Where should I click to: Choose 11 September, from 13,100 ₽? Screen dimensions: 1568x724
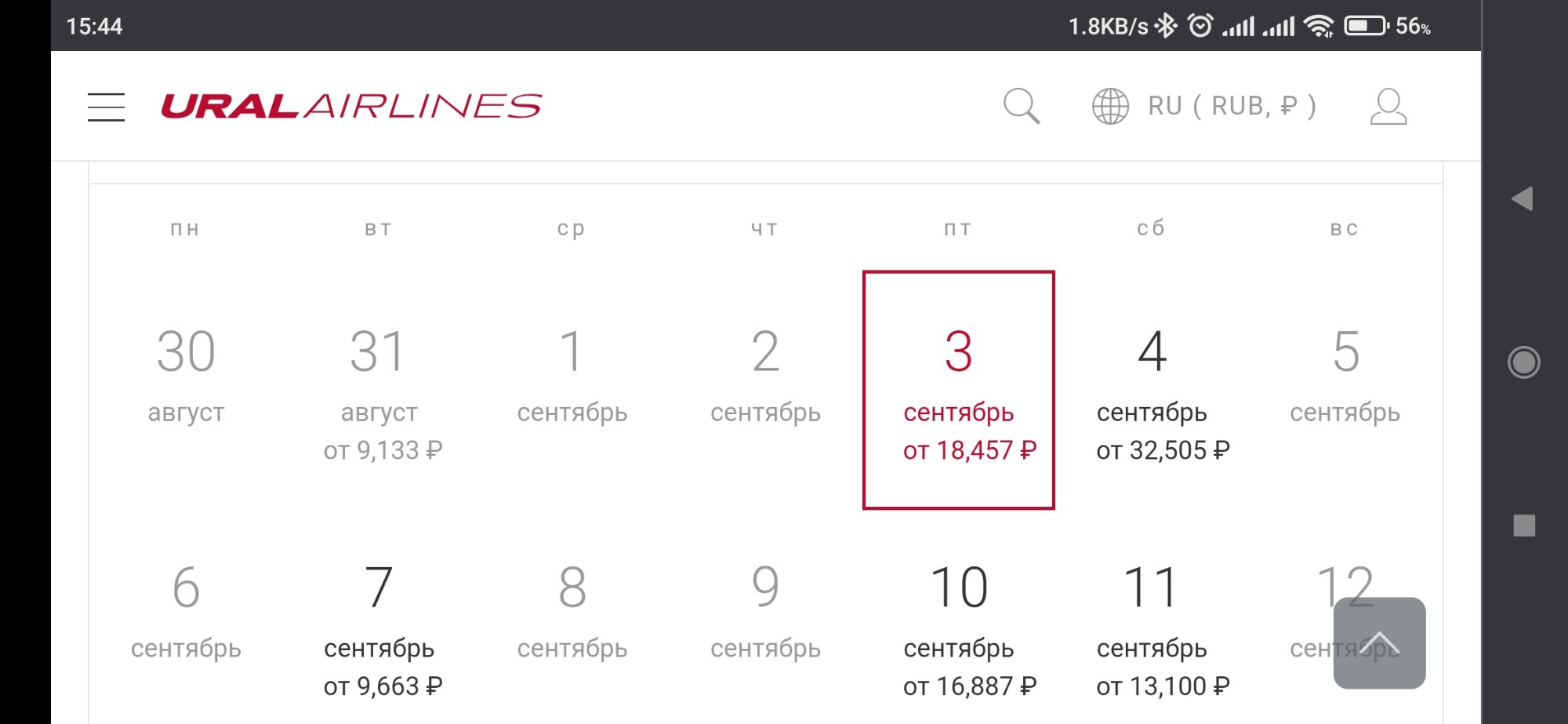[1152, 628]
